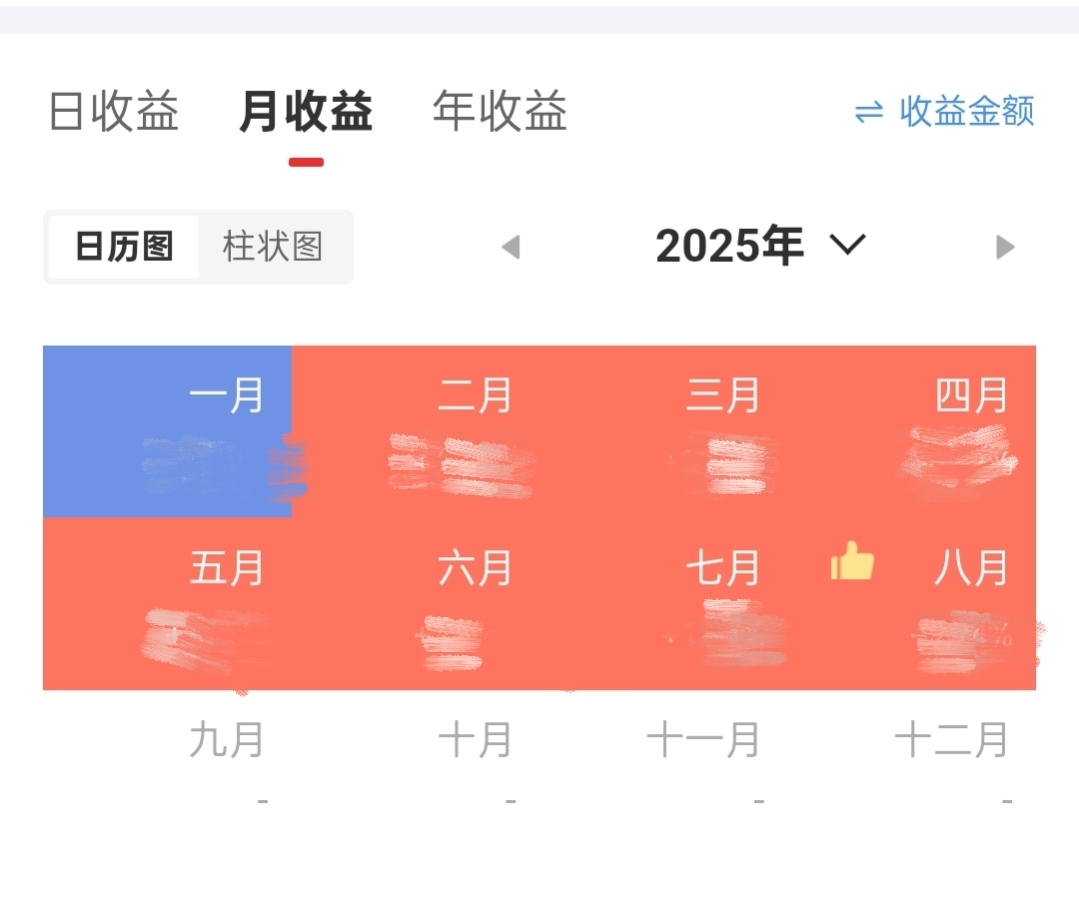Select the 日历图 view
Viewport: 1079px width, 909px height.
pyautogui.click(x=124, y=246)
